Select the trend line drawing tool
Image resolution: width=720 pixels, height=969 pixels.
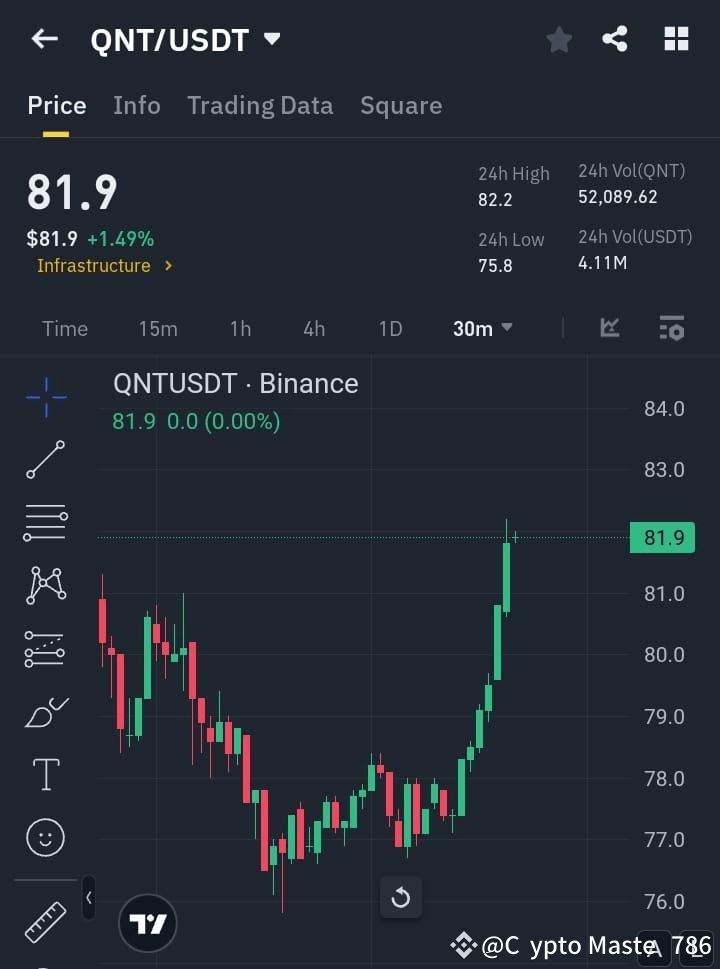[x=44, y=460]
